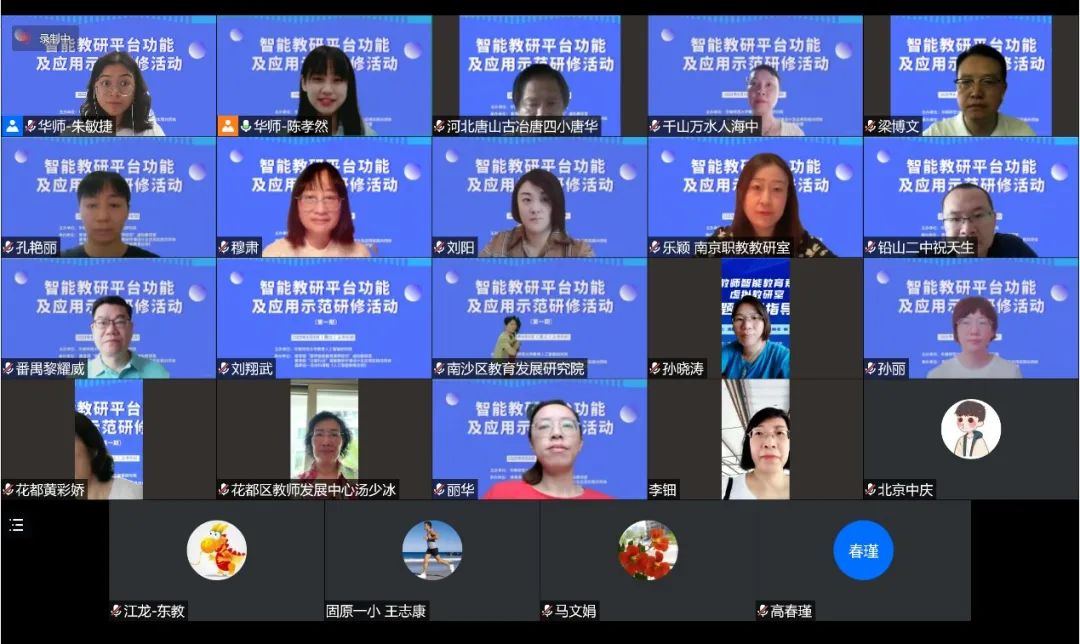Viewport: 1080px width, 644px height.
Task: Select 华师-陈孝然's video tile
Action: [324, 76]
